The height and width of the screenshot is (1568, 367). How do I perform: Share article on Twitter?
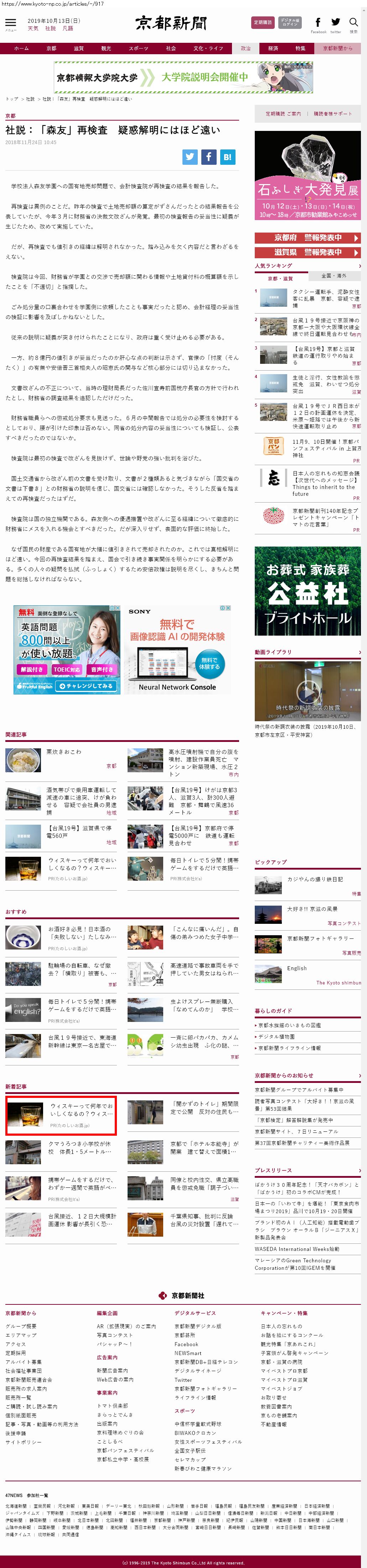point(190,157)
